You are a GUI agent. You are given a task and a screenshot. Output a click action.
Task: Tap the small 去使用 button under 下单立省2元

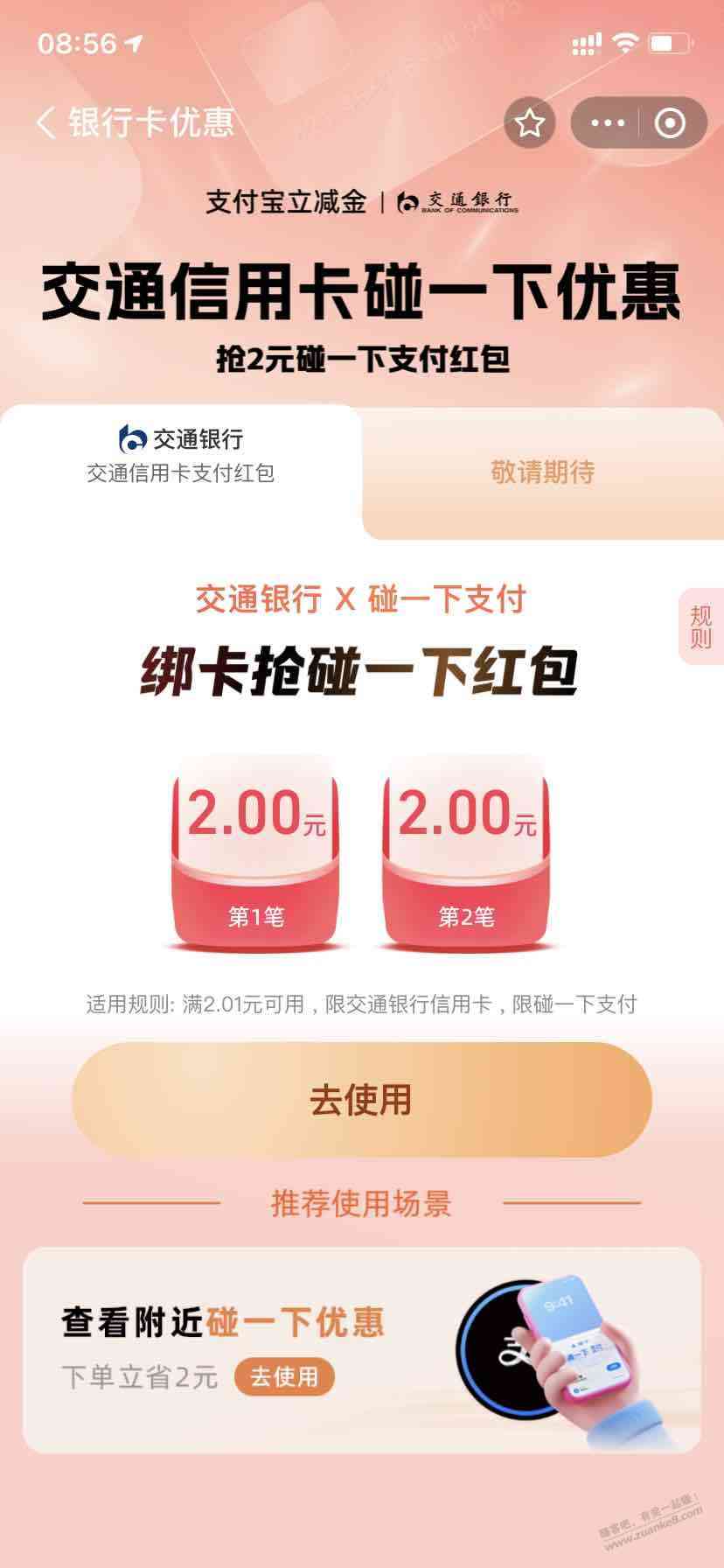point(284,1376)
